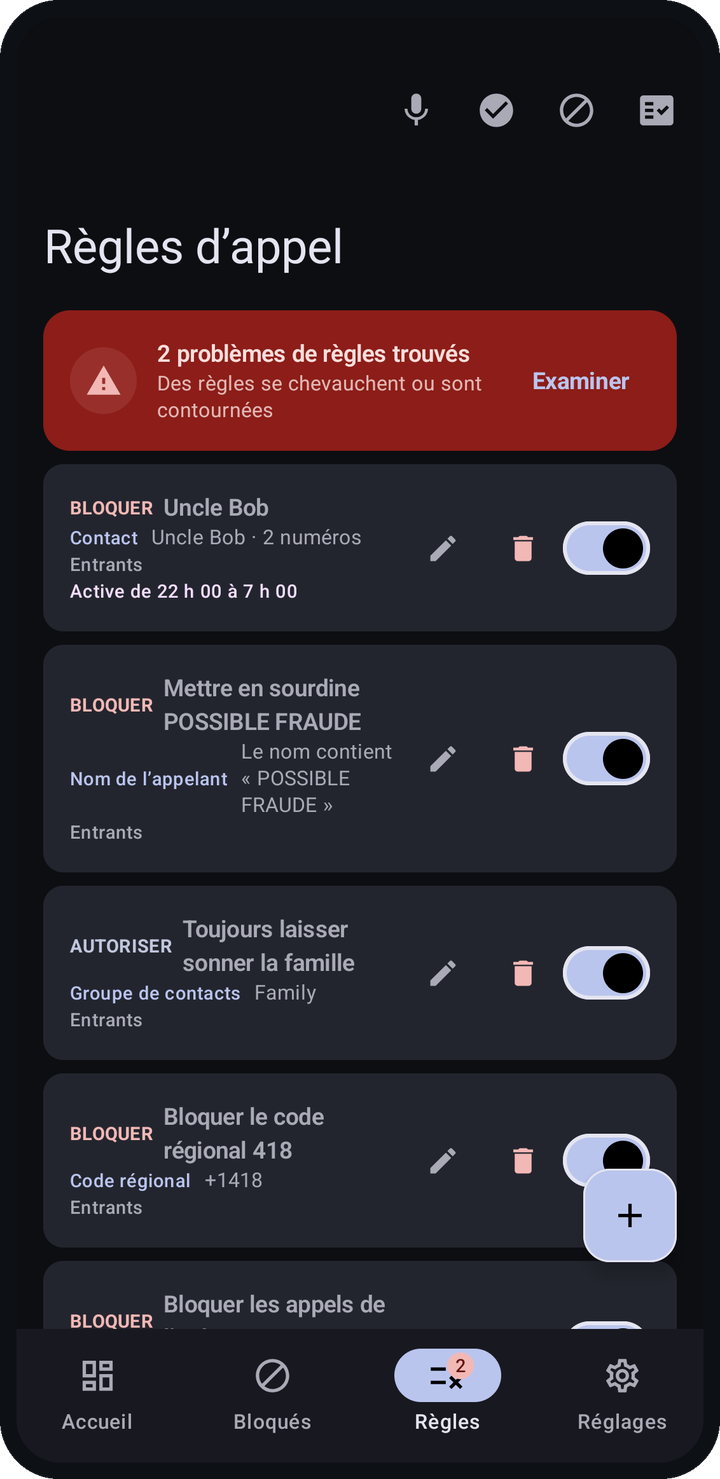Toggle off the Uncle Bob rule
720x1479 pixels.
point(606,548)
